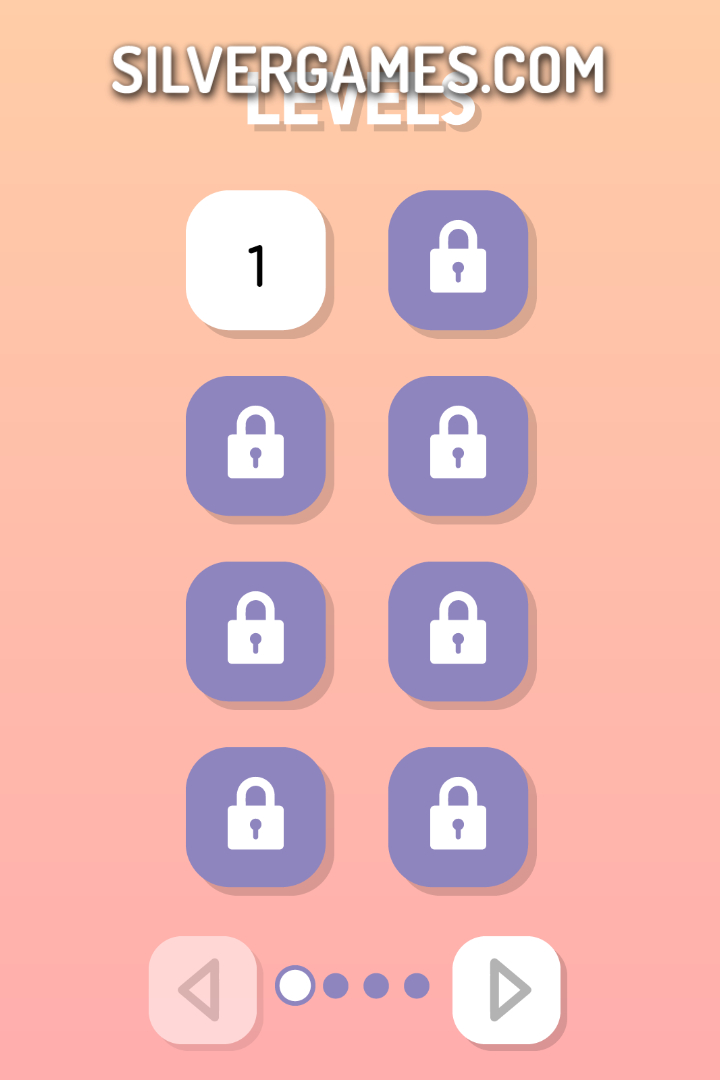Go to the next levels page

(x=506, y=989)
